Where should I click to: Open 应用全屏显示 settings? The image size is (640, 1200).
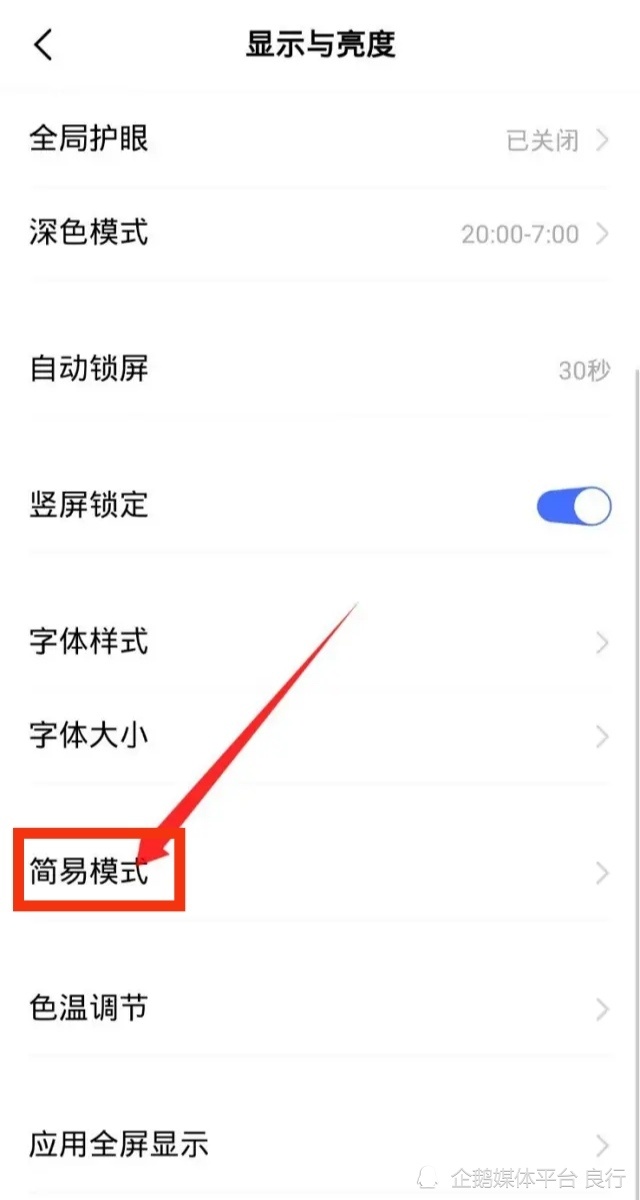(x=320, y=1145)
